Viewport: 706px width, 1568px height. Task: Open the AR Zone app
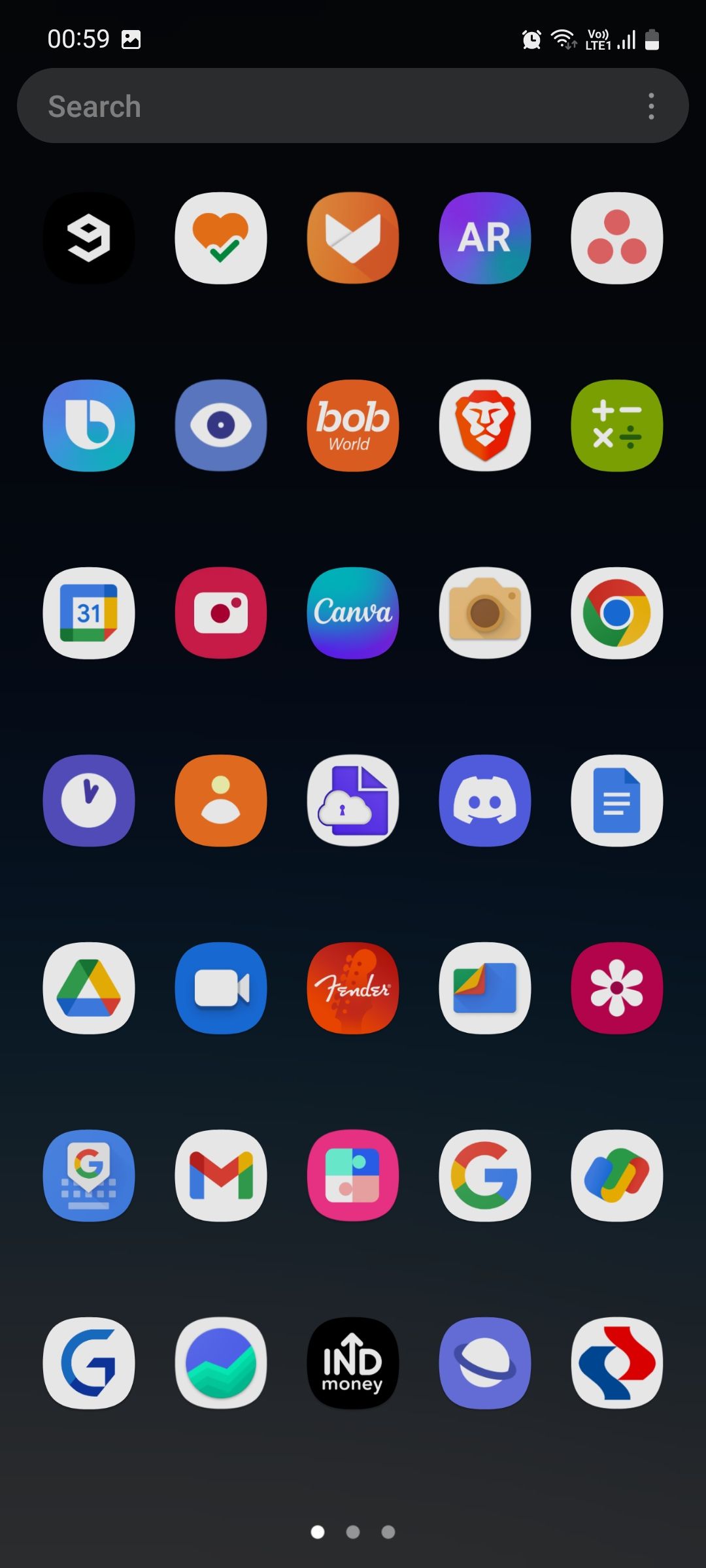484,238
